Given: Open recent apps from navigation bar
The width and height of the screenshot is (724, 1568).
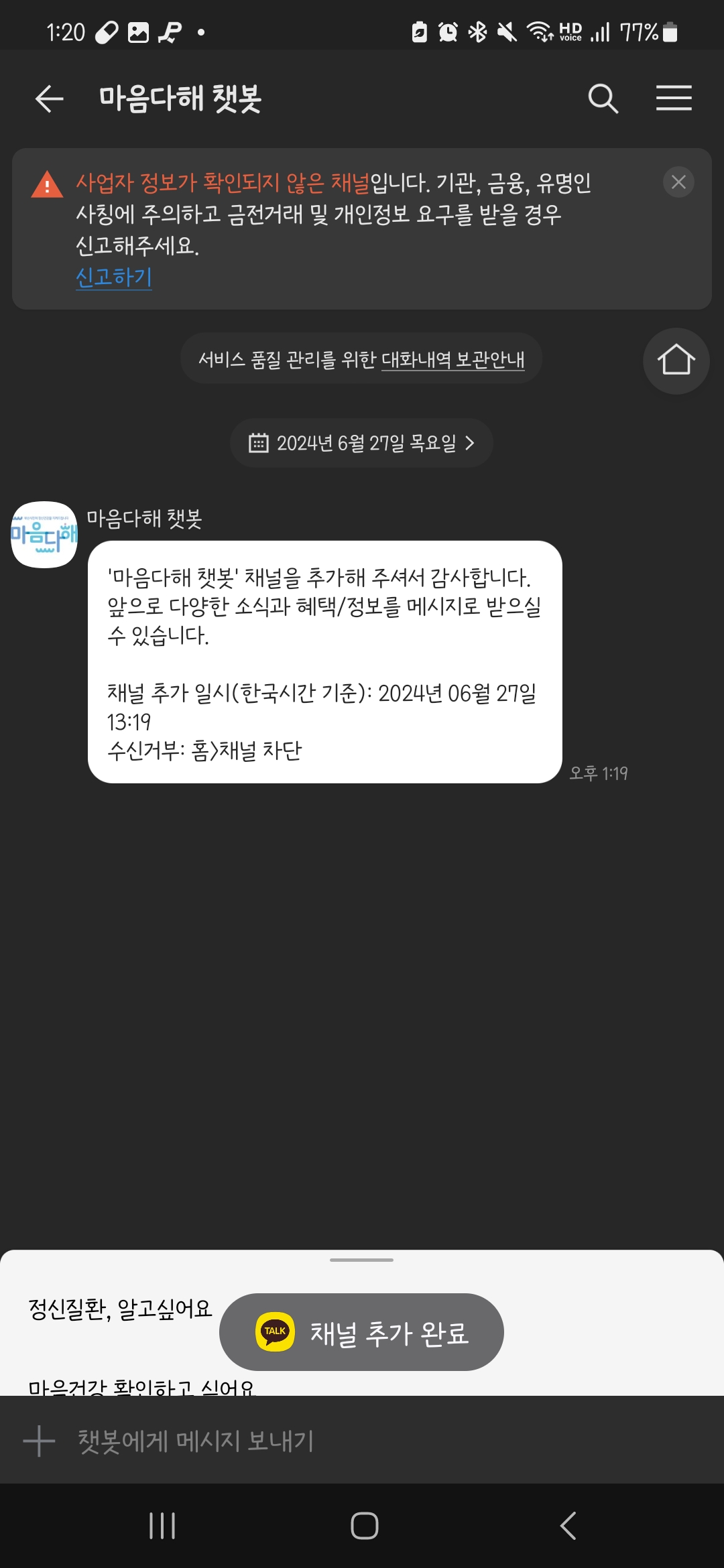Looking at the screenshot, I should click(x=162, y=1526).
